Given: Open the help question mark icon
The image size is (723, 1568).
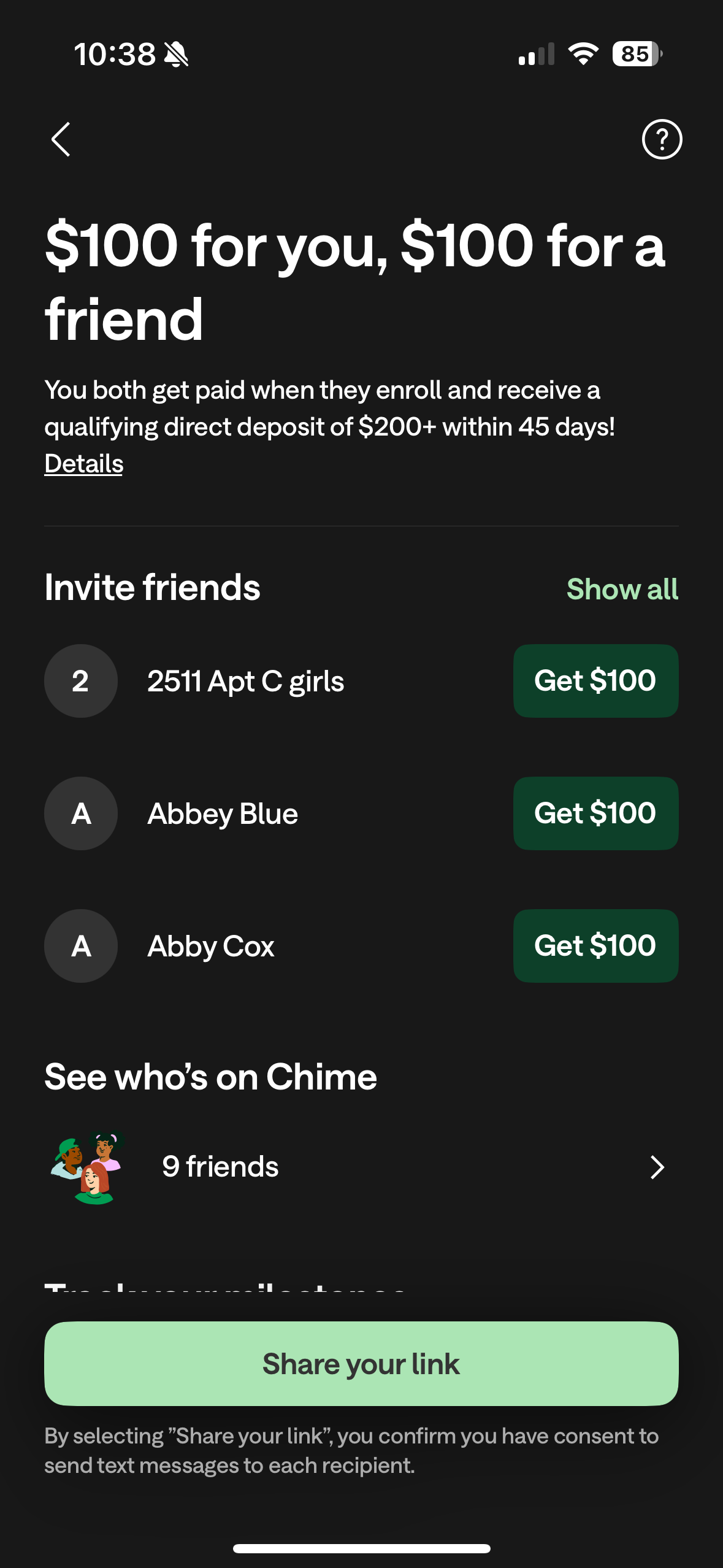Looking at the screenshot, I should tap(663, 140).
